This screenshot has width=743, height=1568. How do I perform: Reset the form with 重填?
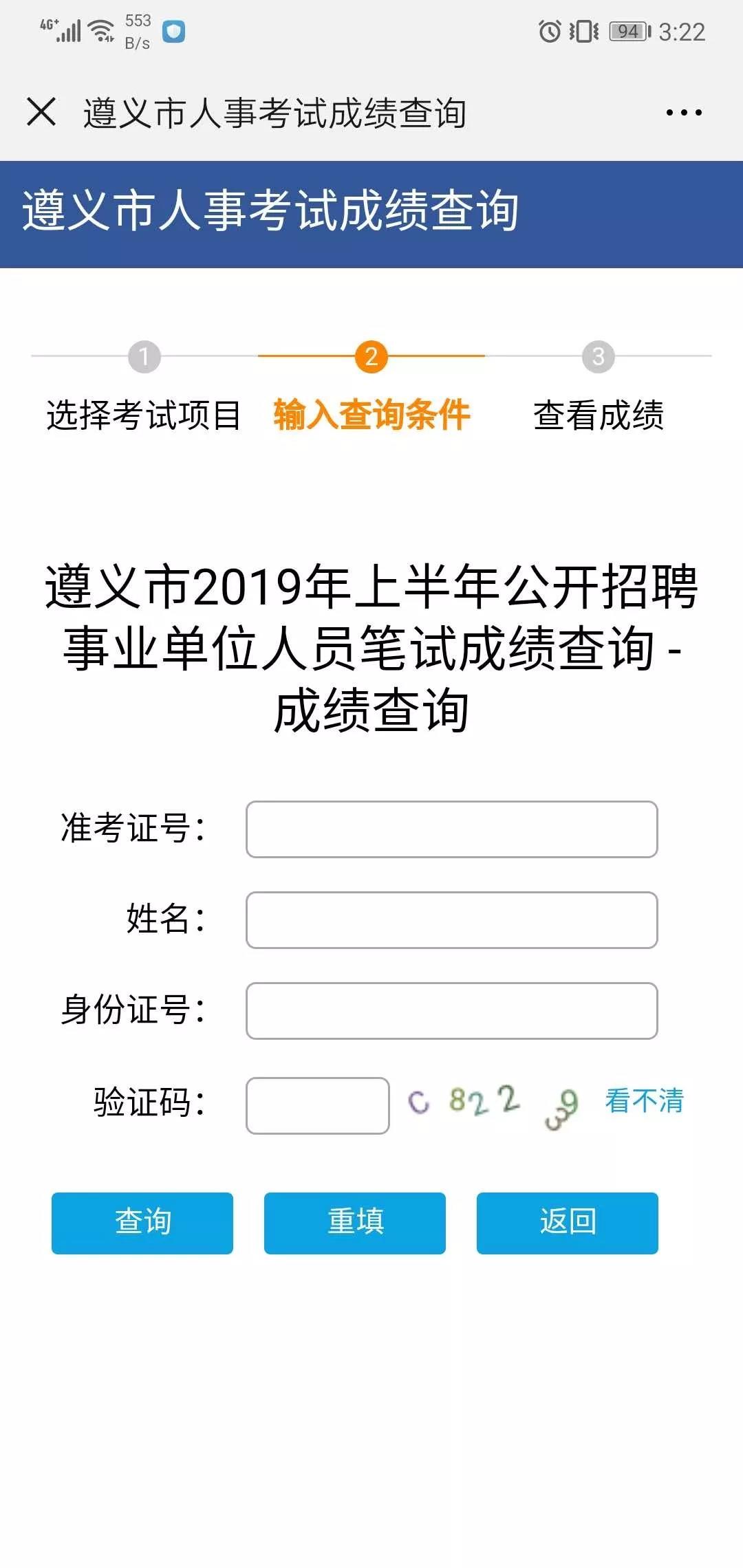coord(355,1223)
